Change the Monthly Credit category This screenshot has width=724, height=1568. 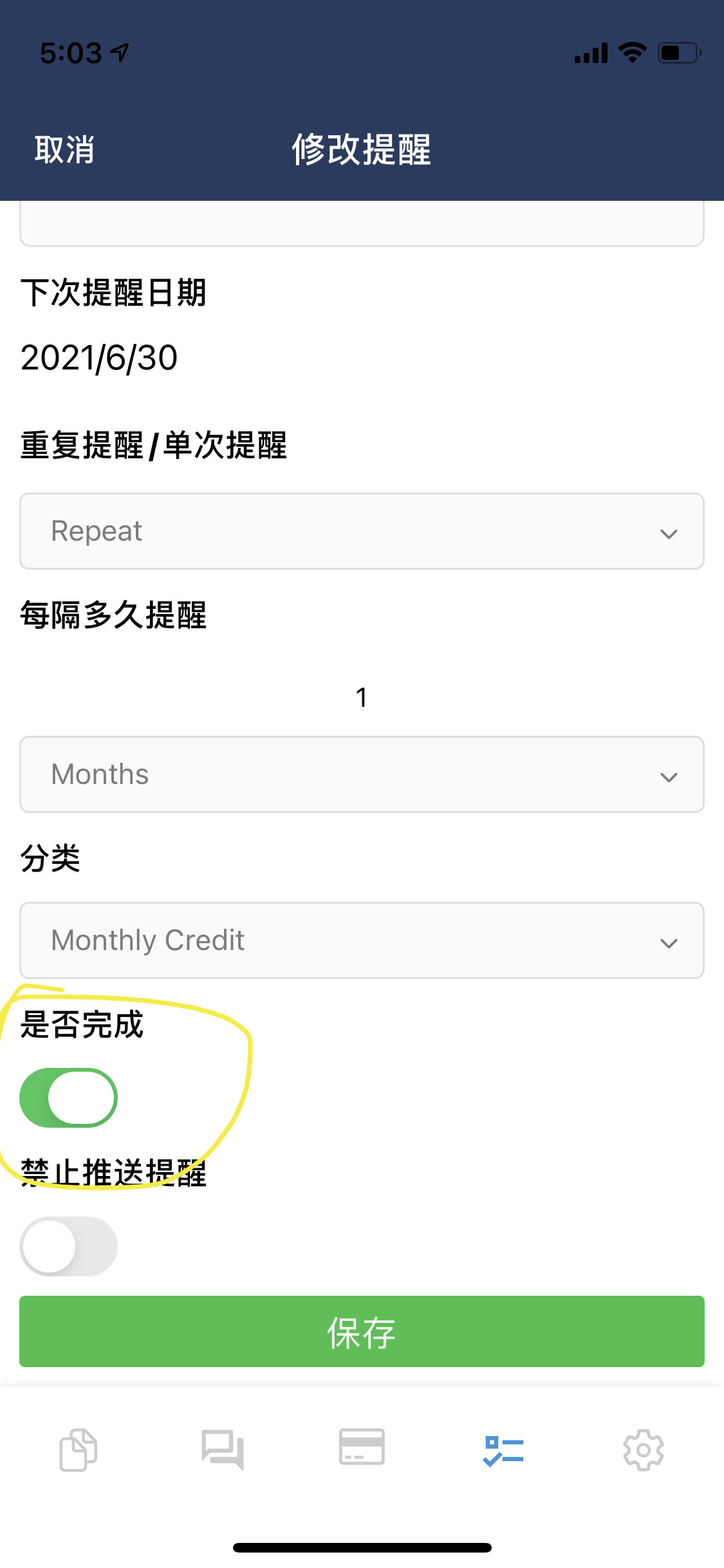click(x=362, y=940)
